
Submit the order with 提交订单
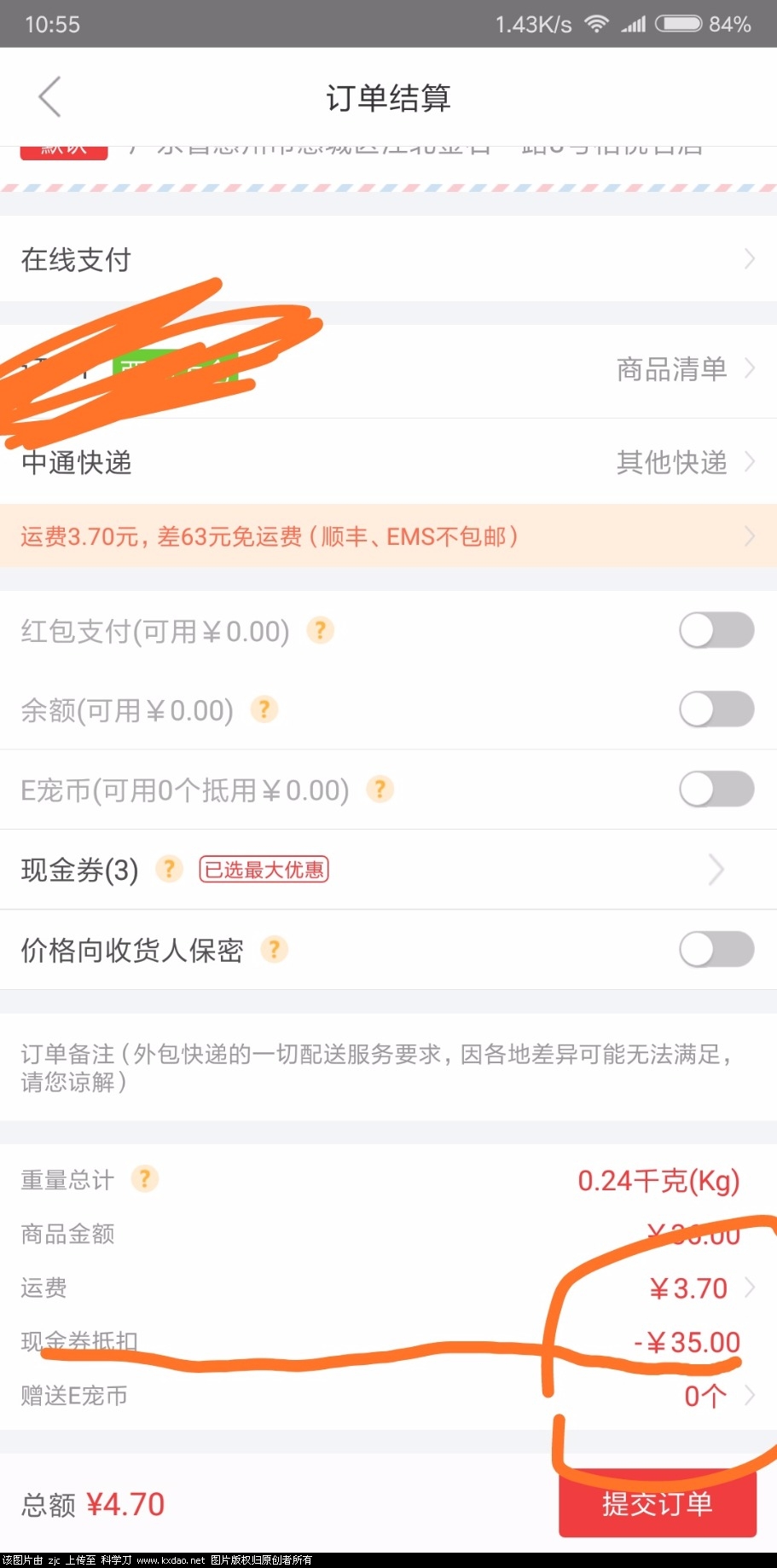pos(657,1504)
